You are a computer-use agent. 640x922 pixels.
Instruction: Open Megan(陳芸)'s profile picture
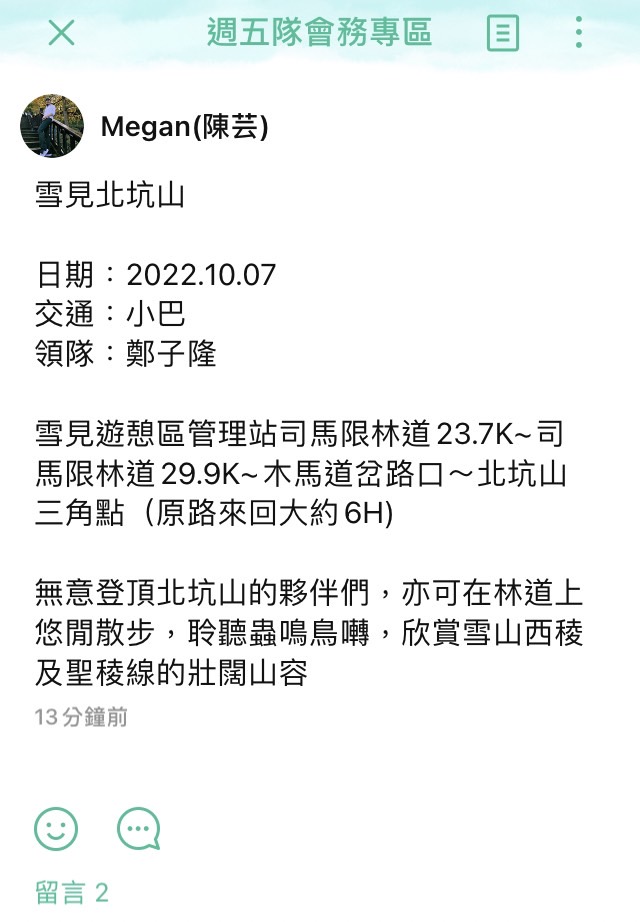52,127
